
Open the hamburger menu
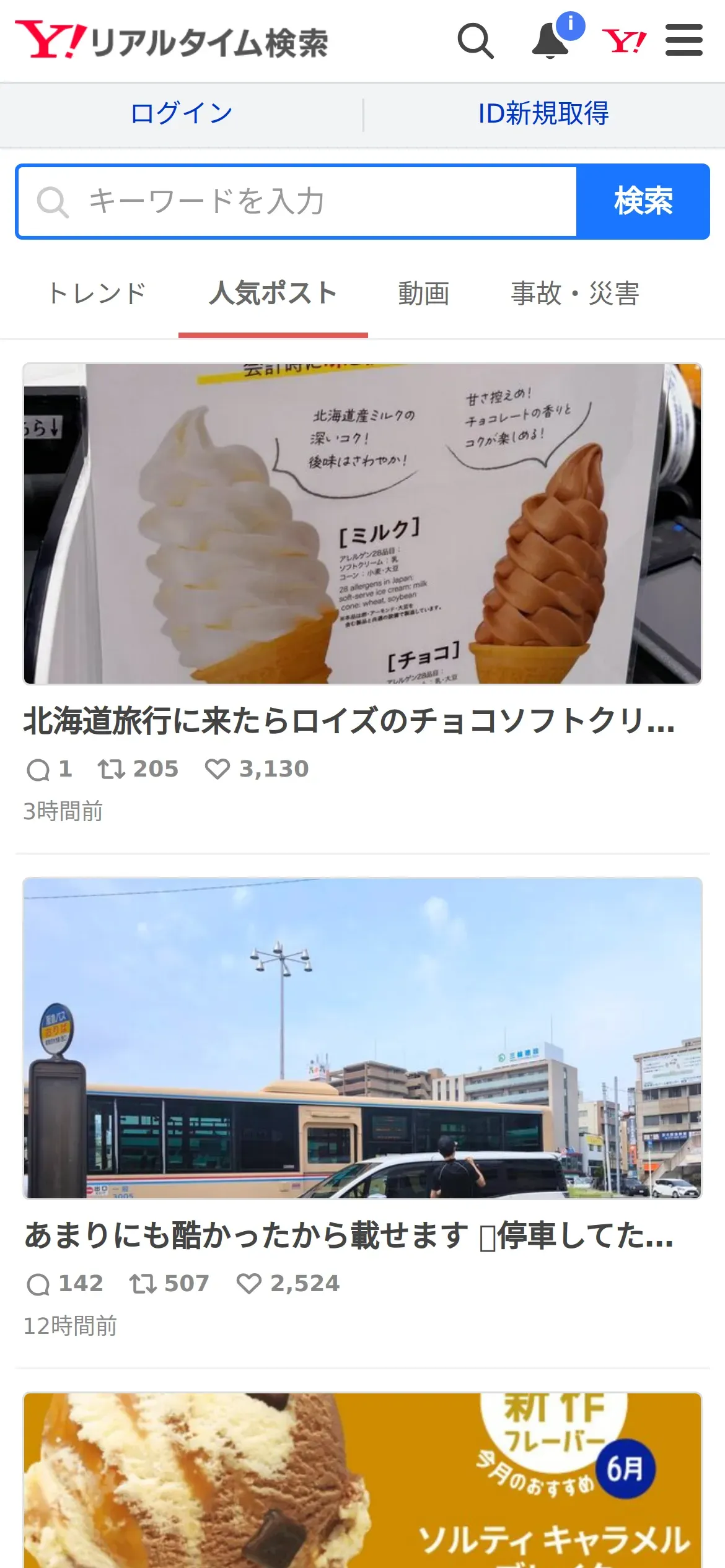point(683,41)
